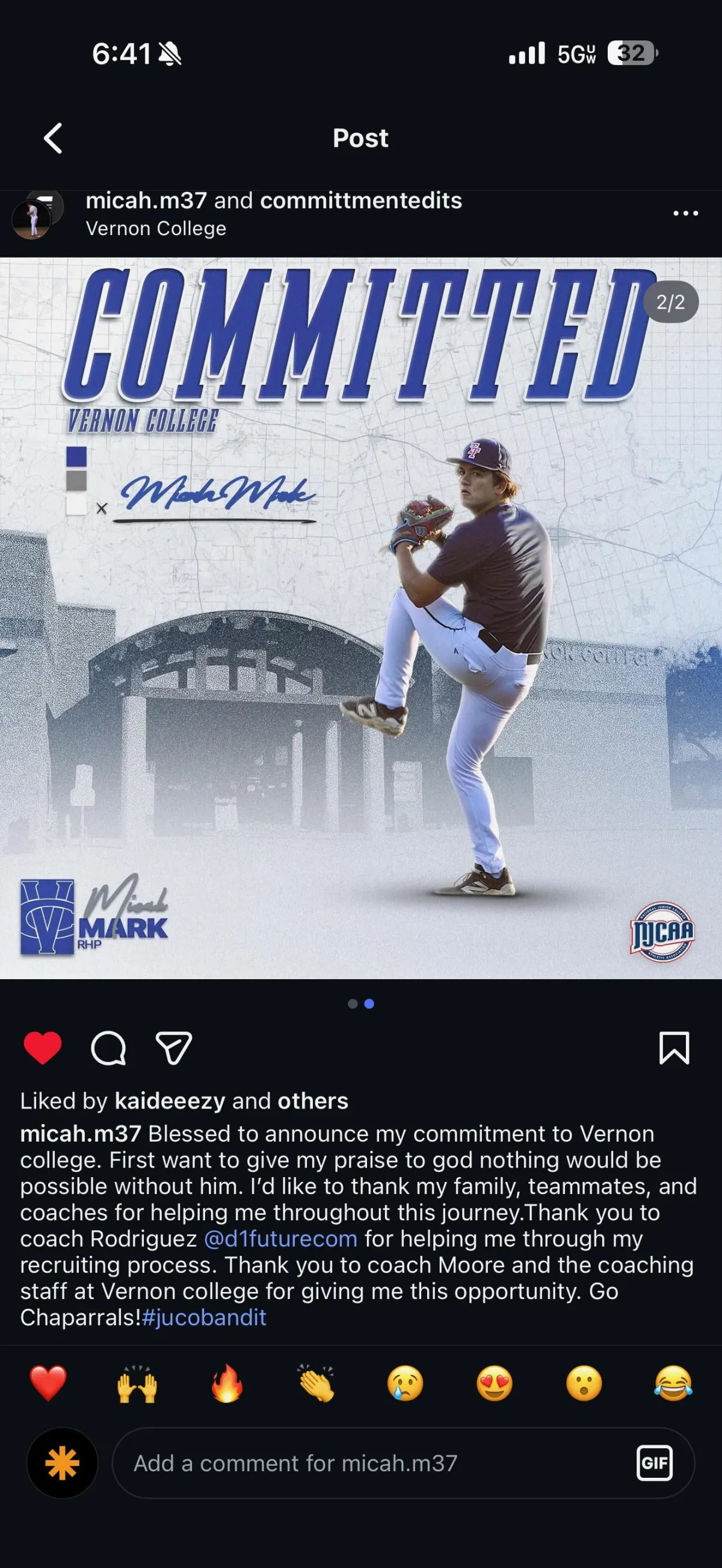Save the post with the bookmark icon

click(674, 1048)
